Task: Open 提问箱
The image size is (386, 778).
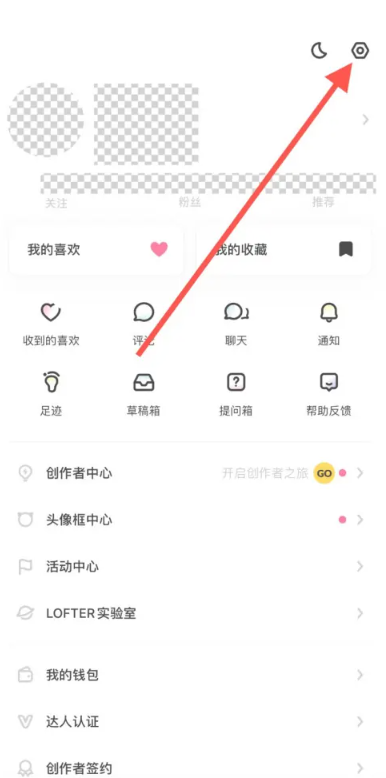Action: coord(236,394)
